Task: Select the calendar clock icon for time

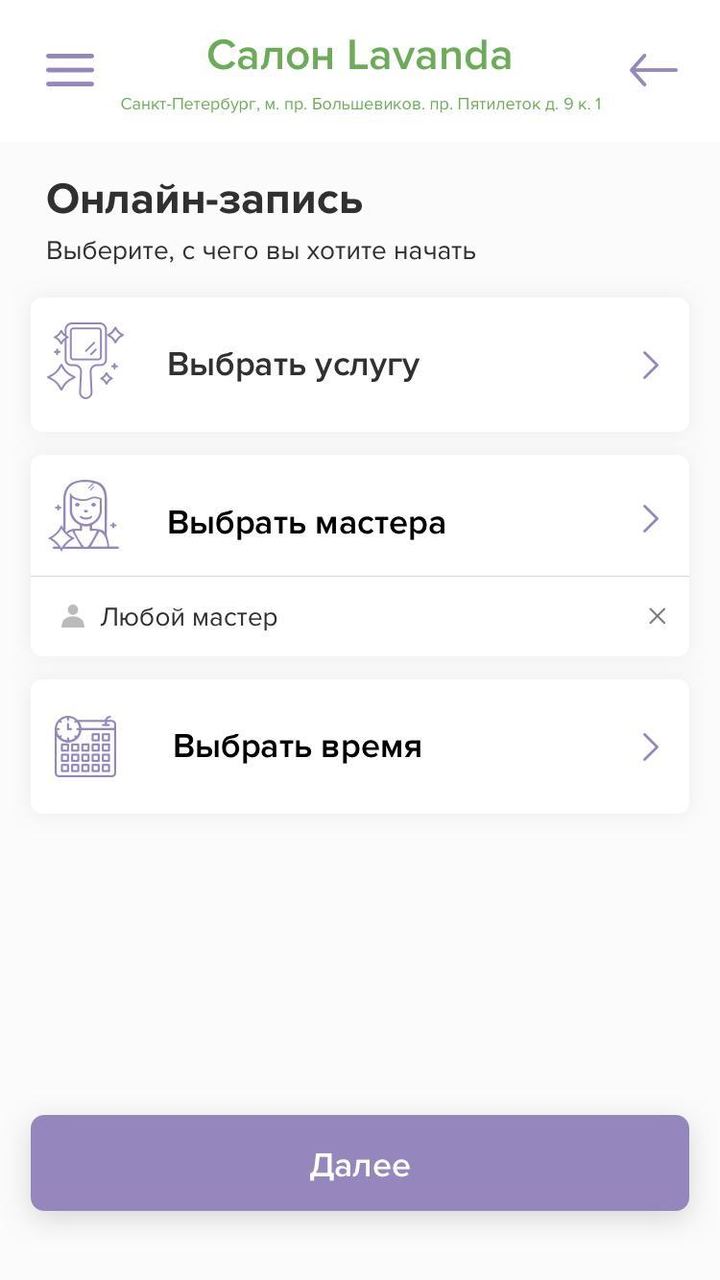Action: click(86, 745)
